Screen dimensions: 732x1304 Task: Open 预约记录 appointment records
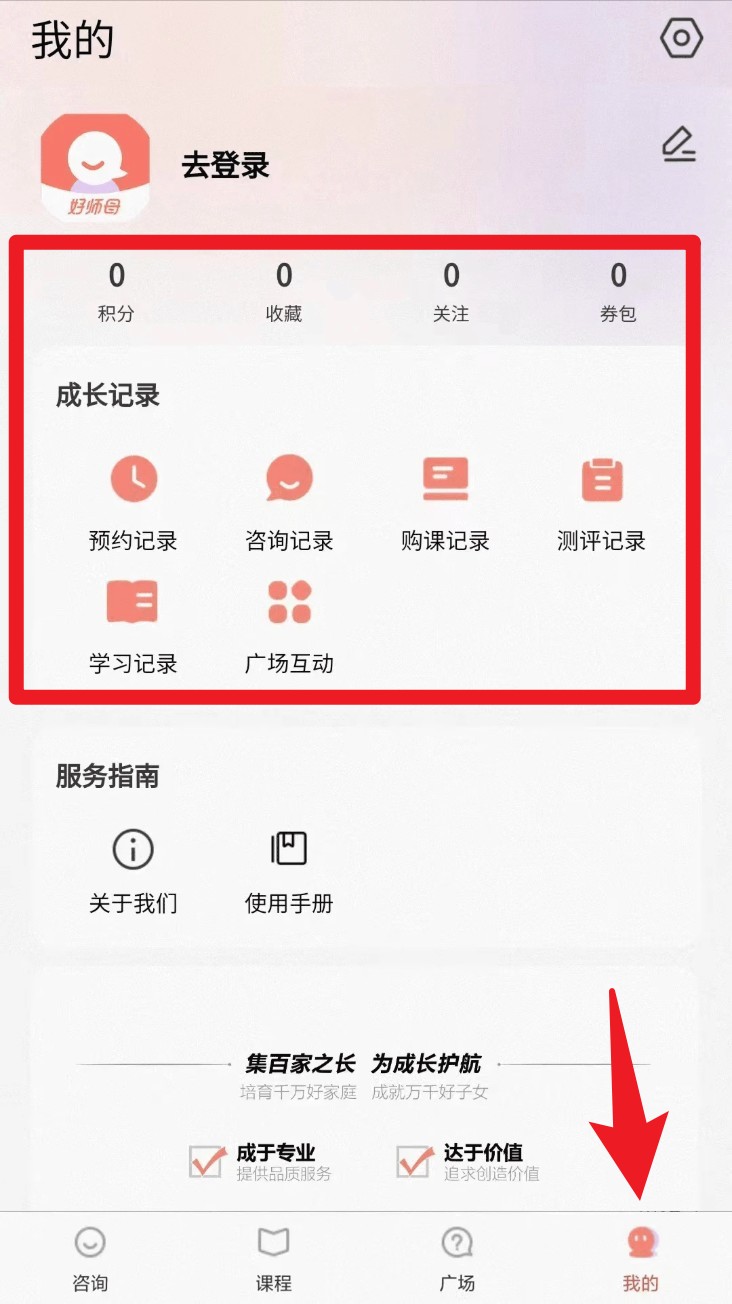point(133,503)
